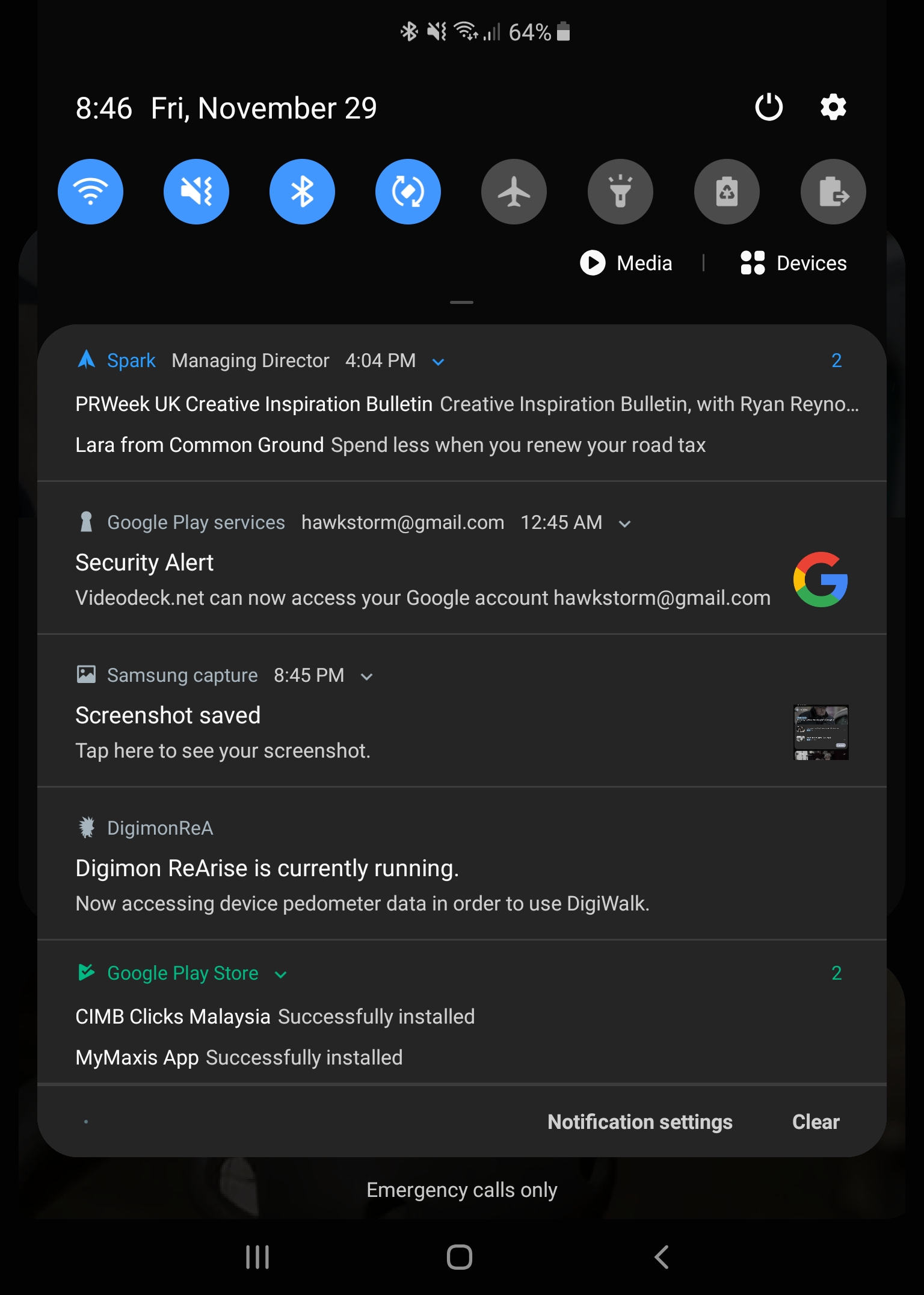Viewport: 924px width, 1295px height.
Task: Toggle the mute sound mode
Action: (196, 192)
